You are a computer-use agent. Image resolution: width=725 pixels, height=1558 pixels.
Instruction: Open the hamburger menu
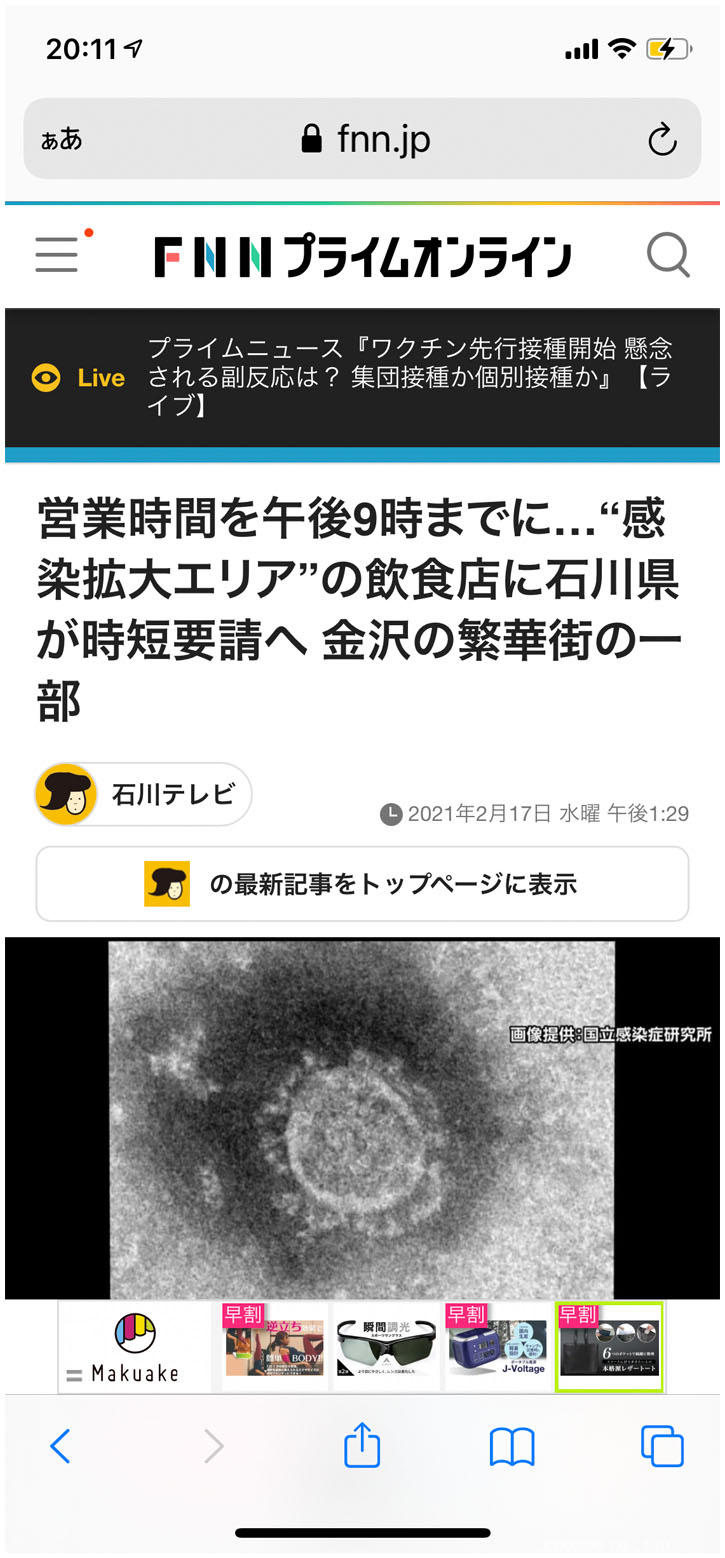(57, 255)
